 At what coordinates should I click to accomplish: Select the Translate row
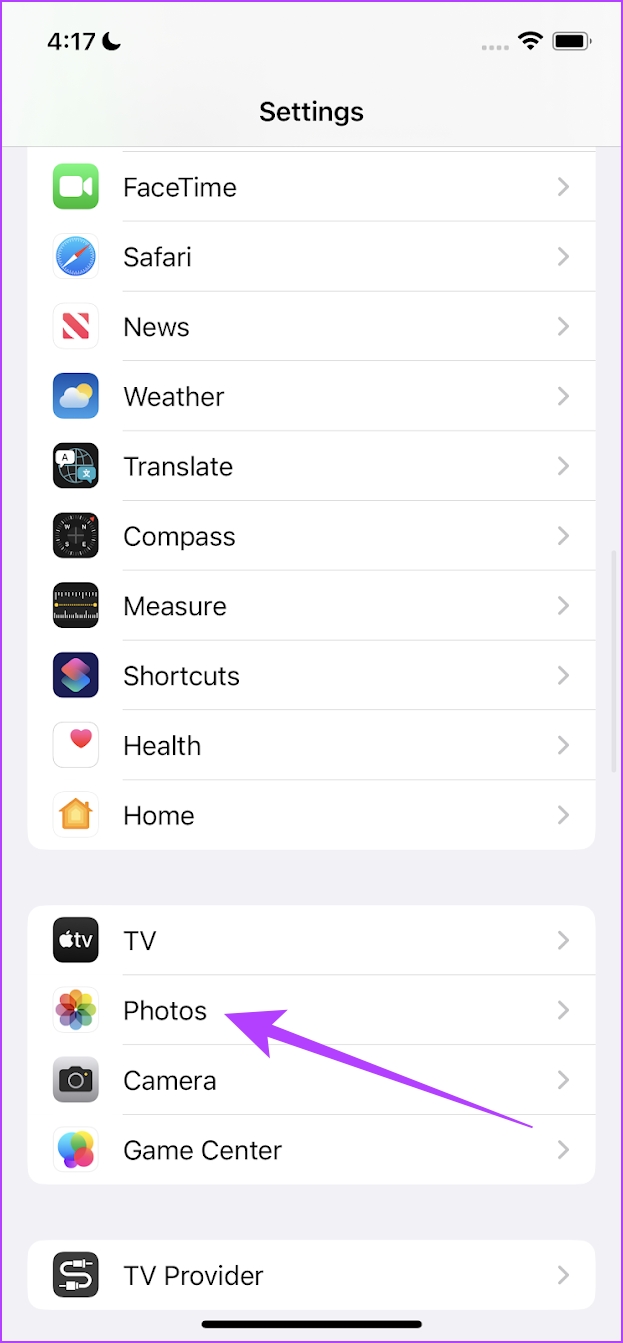[x=311, y=467]
